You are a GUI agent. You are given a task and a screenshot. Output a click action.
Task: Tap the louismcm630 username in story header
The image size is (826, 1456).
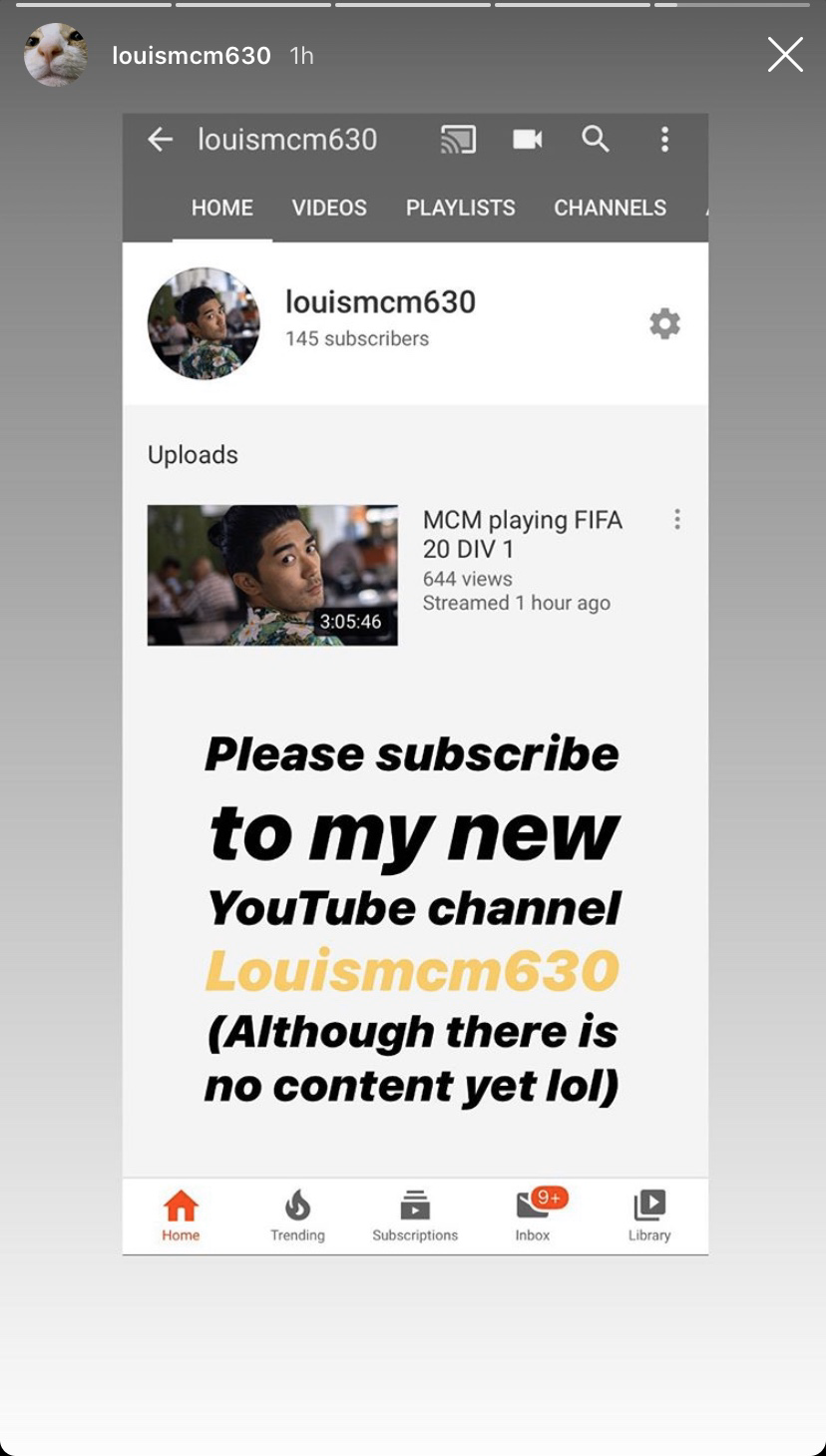192,56
